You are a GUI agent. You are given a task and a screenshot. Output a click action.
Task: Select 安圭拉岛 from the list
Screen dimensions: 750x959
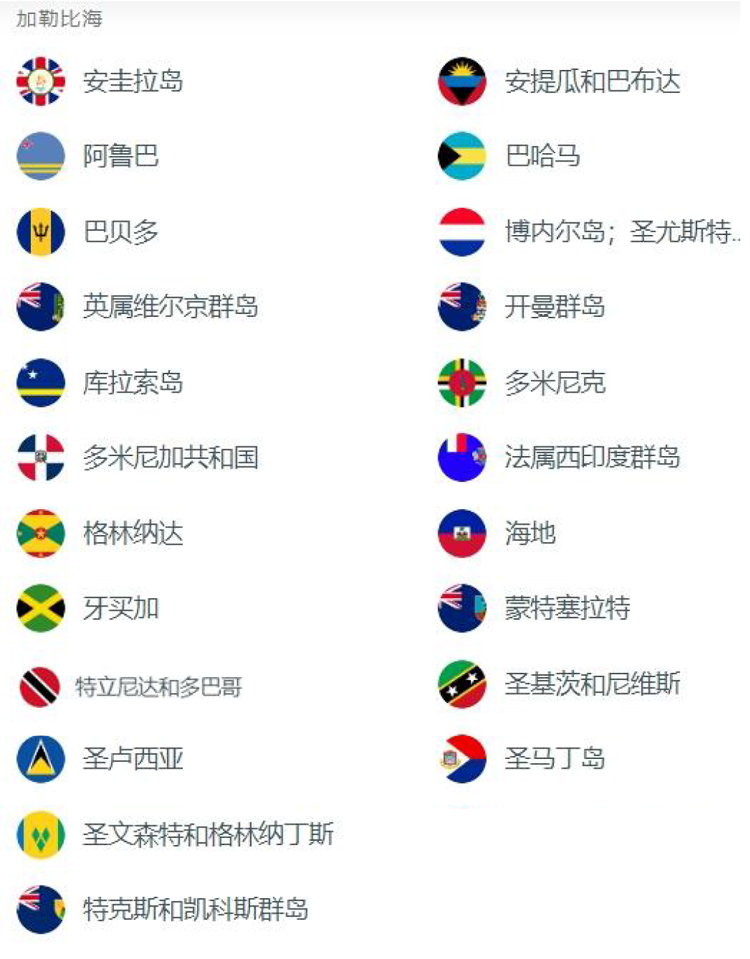click(133, 81)
